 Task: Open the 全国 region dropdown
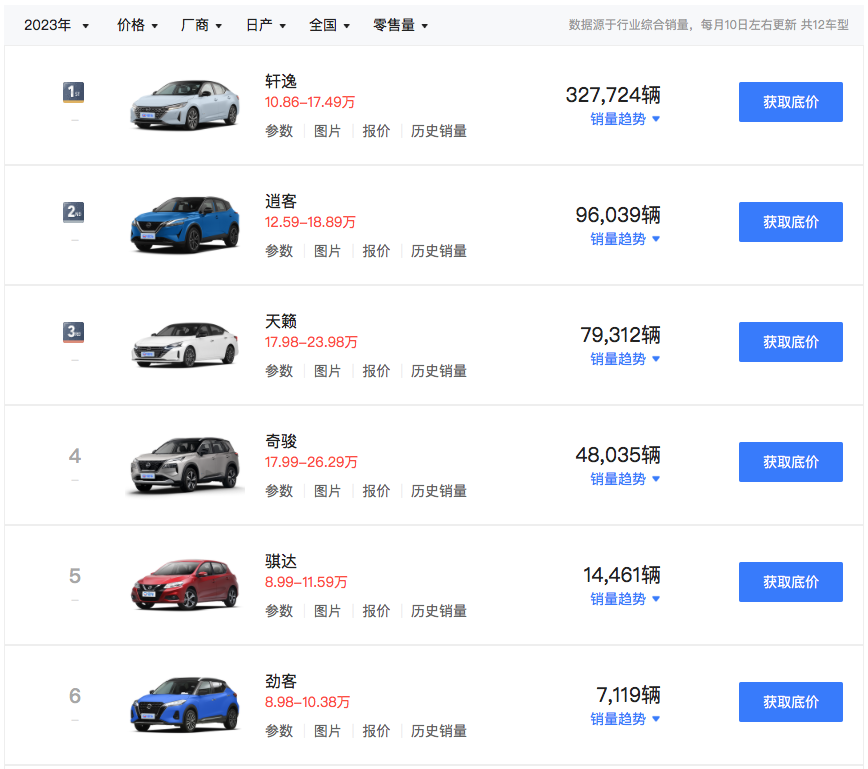point(329,25)
